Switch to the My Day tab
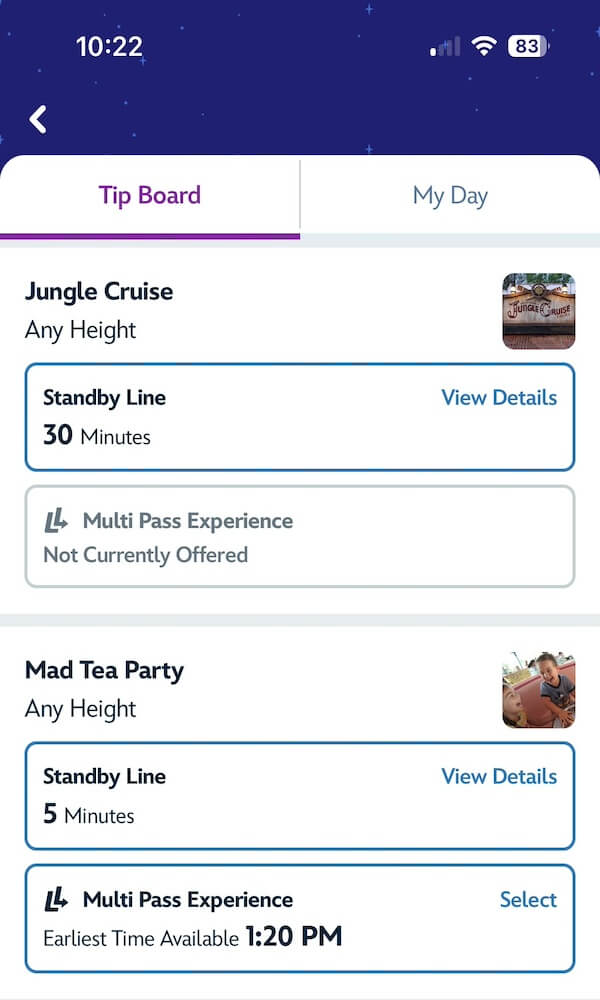This screenshot has width=600, height=1000. pos(450,195)
